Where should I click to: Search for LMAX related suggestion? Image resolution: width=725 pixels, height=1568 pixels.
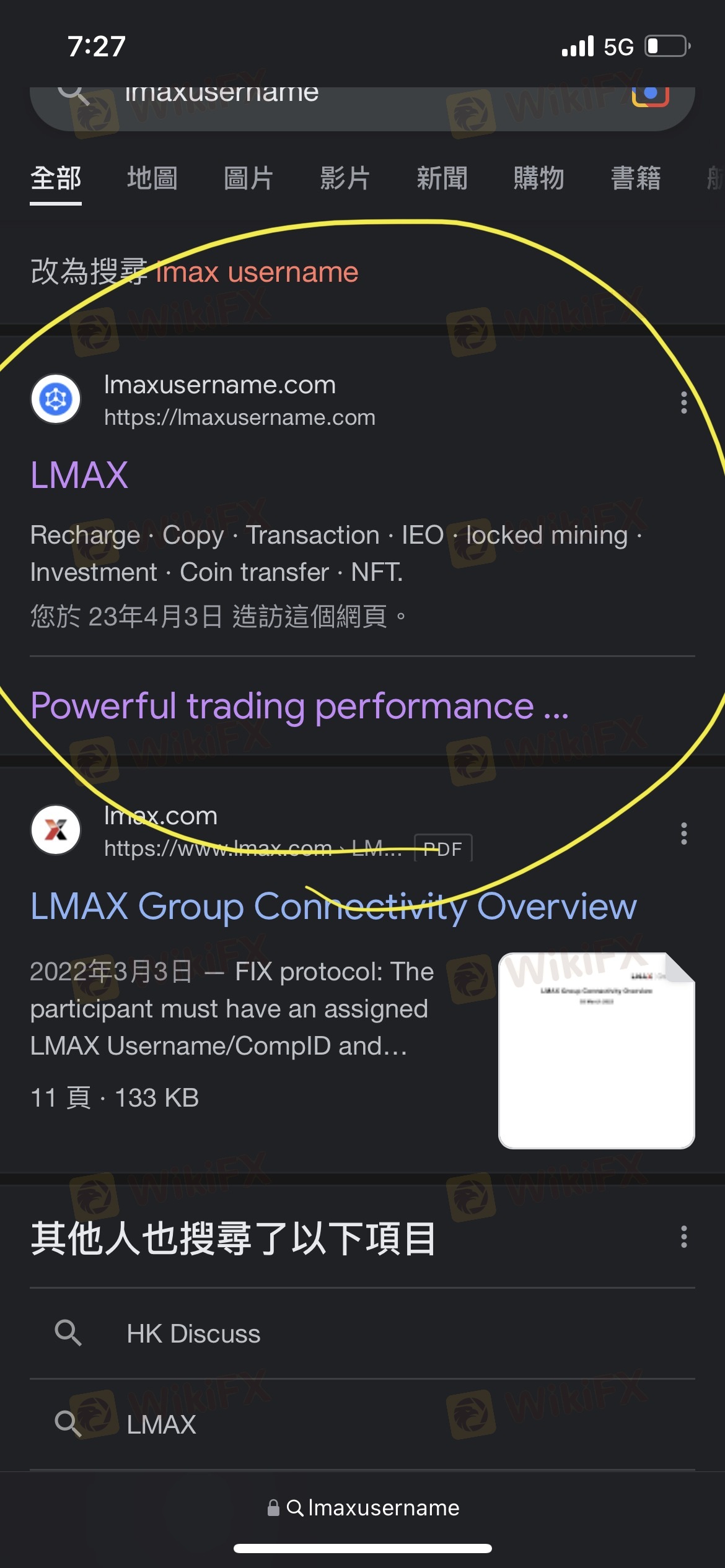[362, 1424]
